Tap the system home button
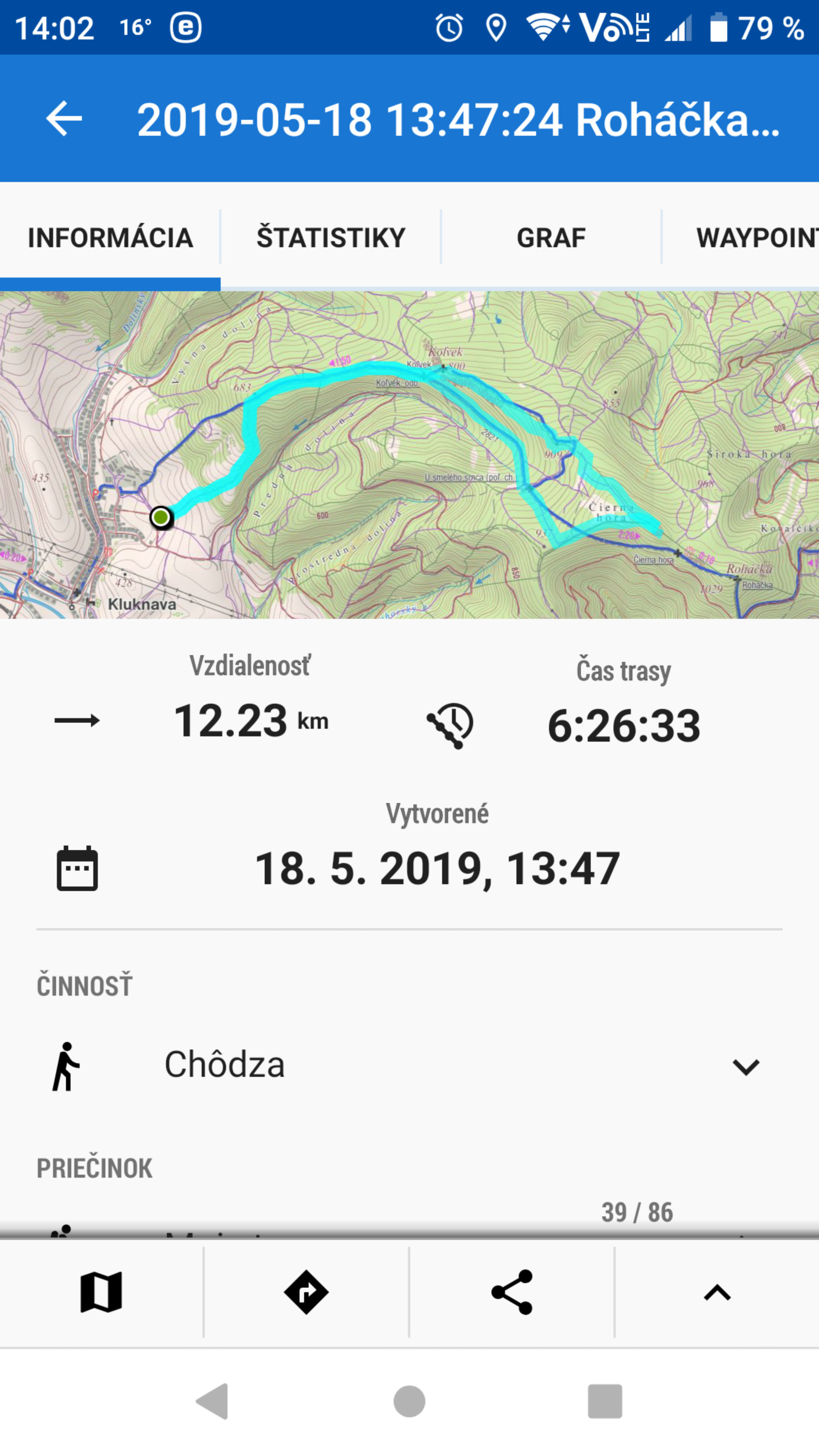Screen dimensions: 819x1456 click(x=409, y=1401)
